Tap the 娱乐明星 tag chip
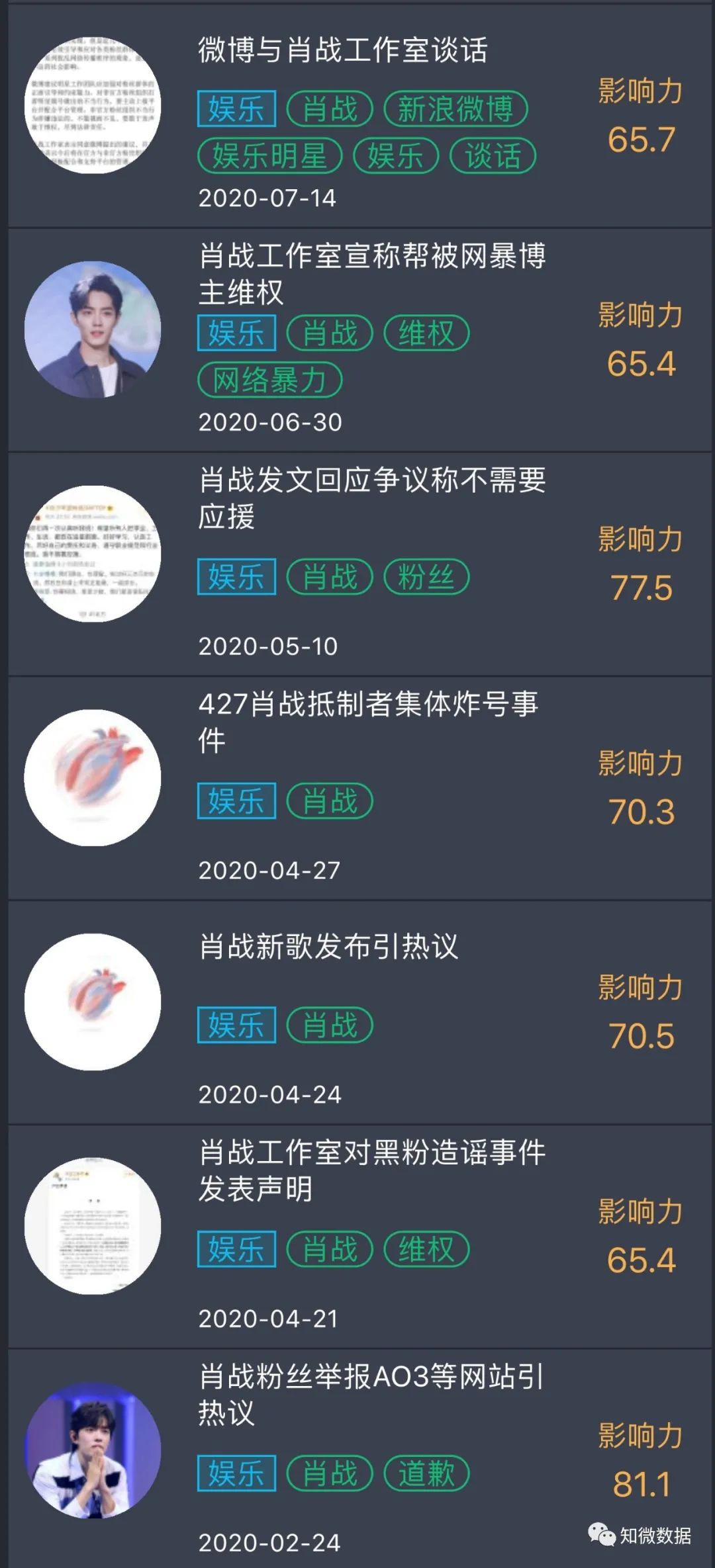Viewport: 715px width, 1568px height. 269,156
